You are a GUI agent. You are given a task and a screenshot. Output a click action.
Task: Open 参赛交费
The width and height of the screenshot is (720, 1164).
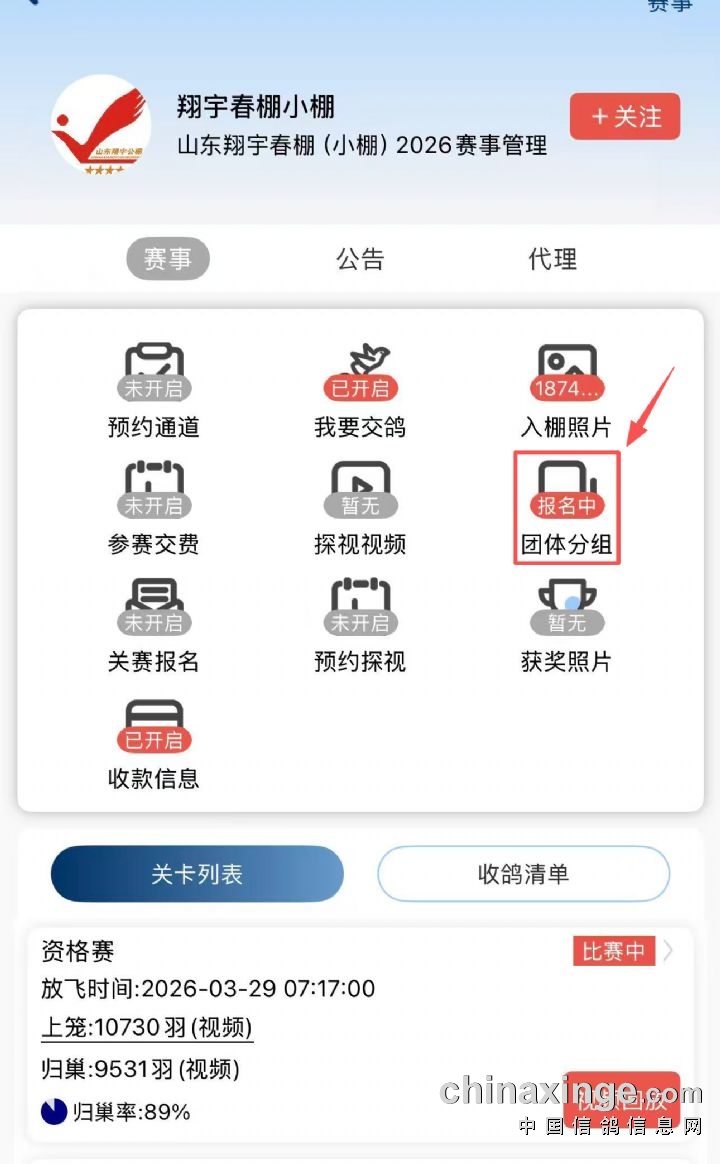point(153,508)
